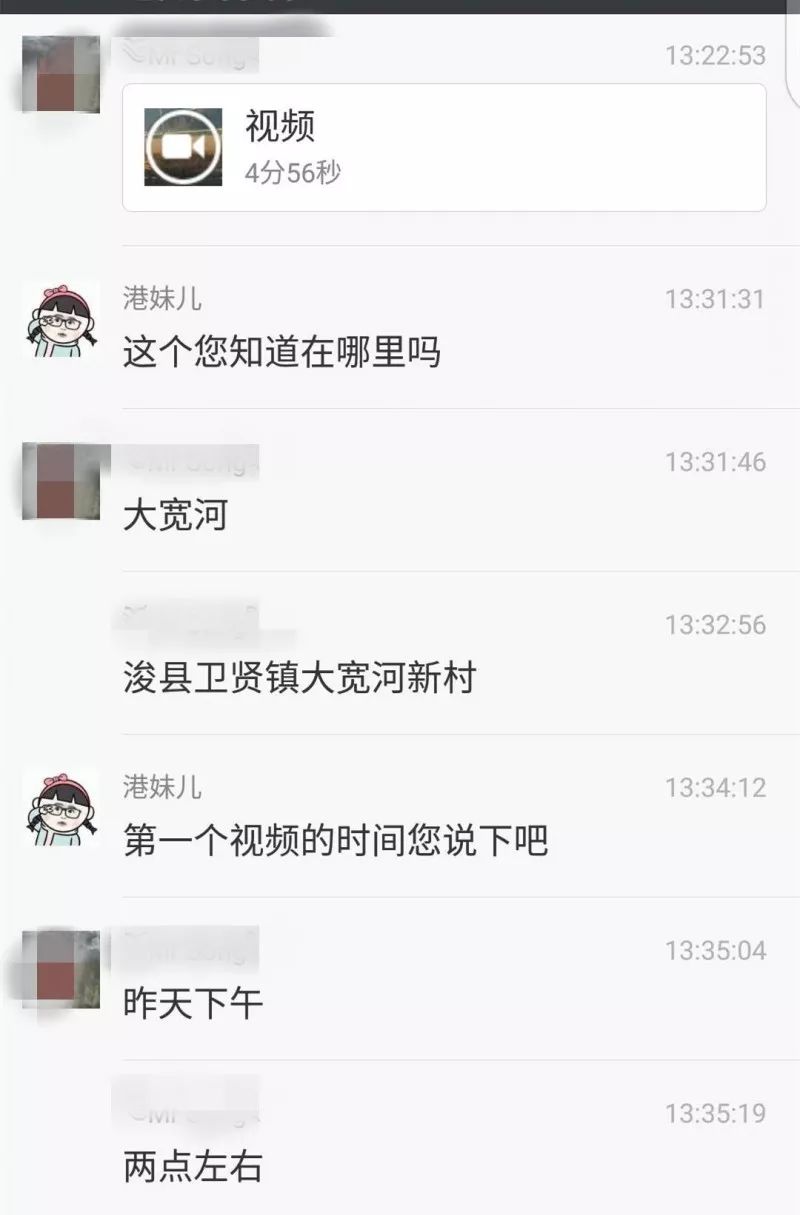Image resolution: width=800 pixels, height=1215 pixels.
Task: Open 港妹儿's avatar beside 这个您知道在哪里吗
Action: coord(61,321)
